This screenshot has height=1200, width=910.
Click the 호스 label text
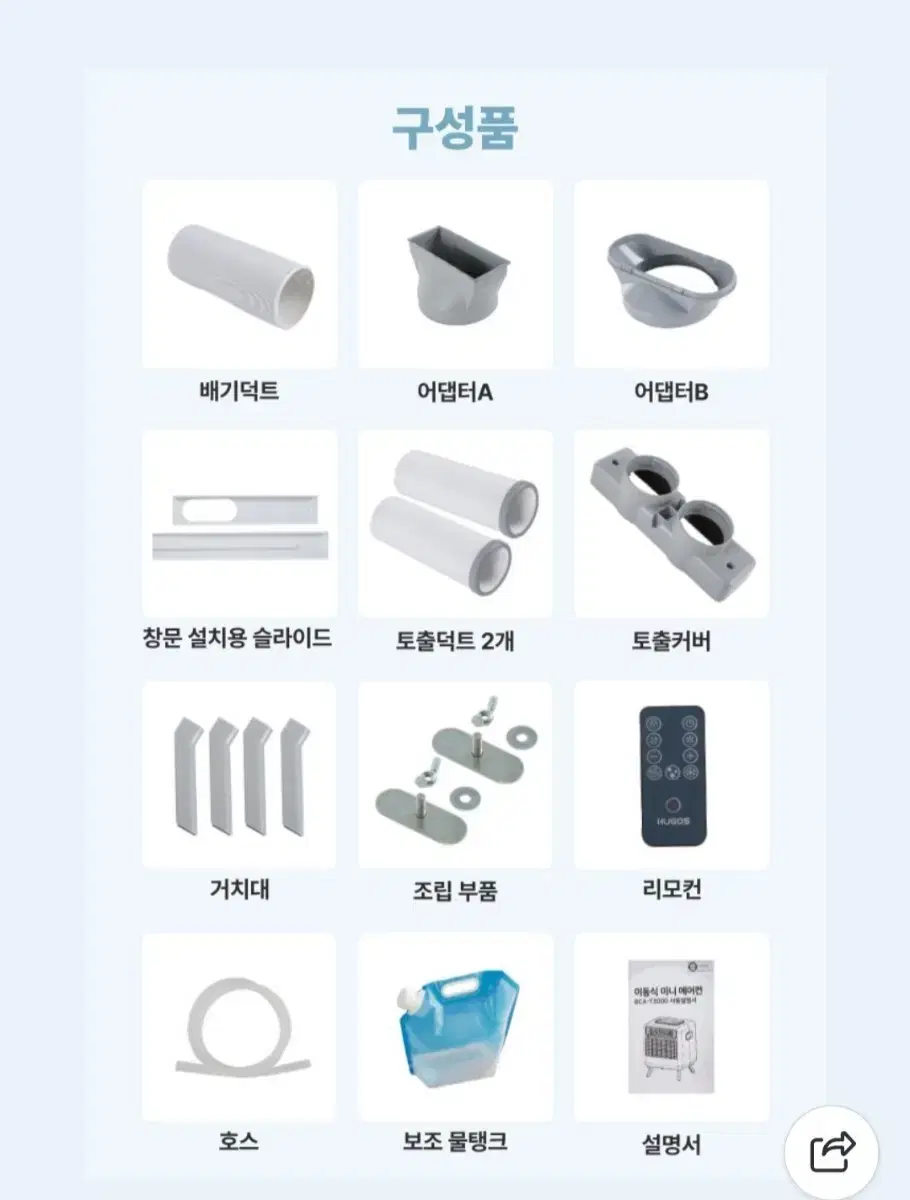pos(240,1139)
